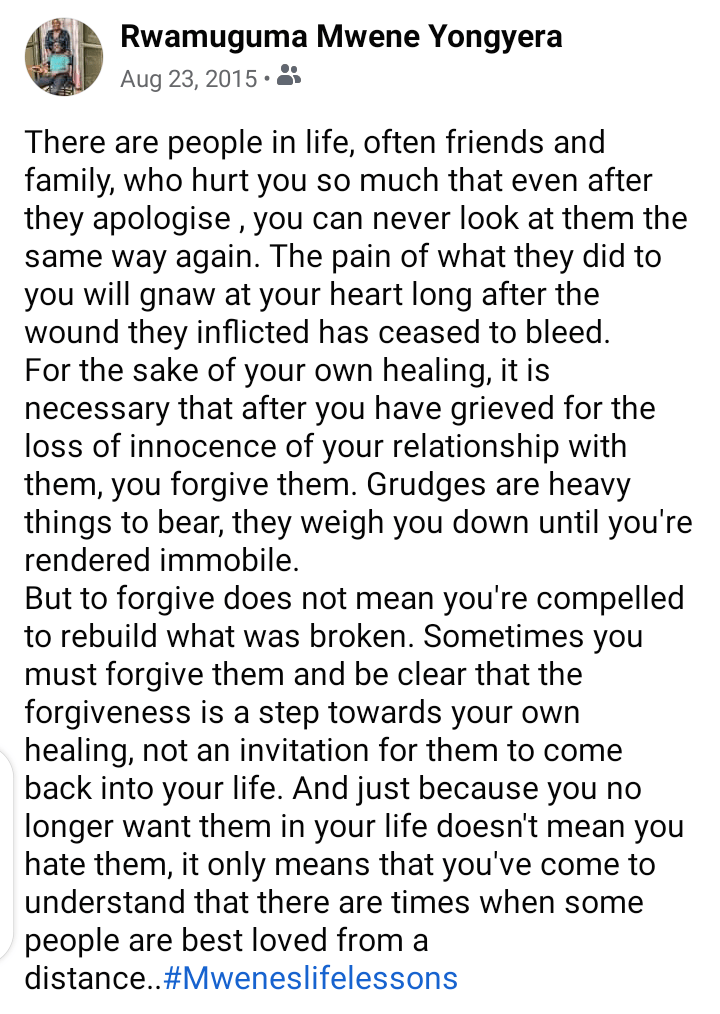Open the #Mweneslifelessons hashtag
Image resolution: width=720 pixels, height=1014 pixels.
[x=310, y=977]
